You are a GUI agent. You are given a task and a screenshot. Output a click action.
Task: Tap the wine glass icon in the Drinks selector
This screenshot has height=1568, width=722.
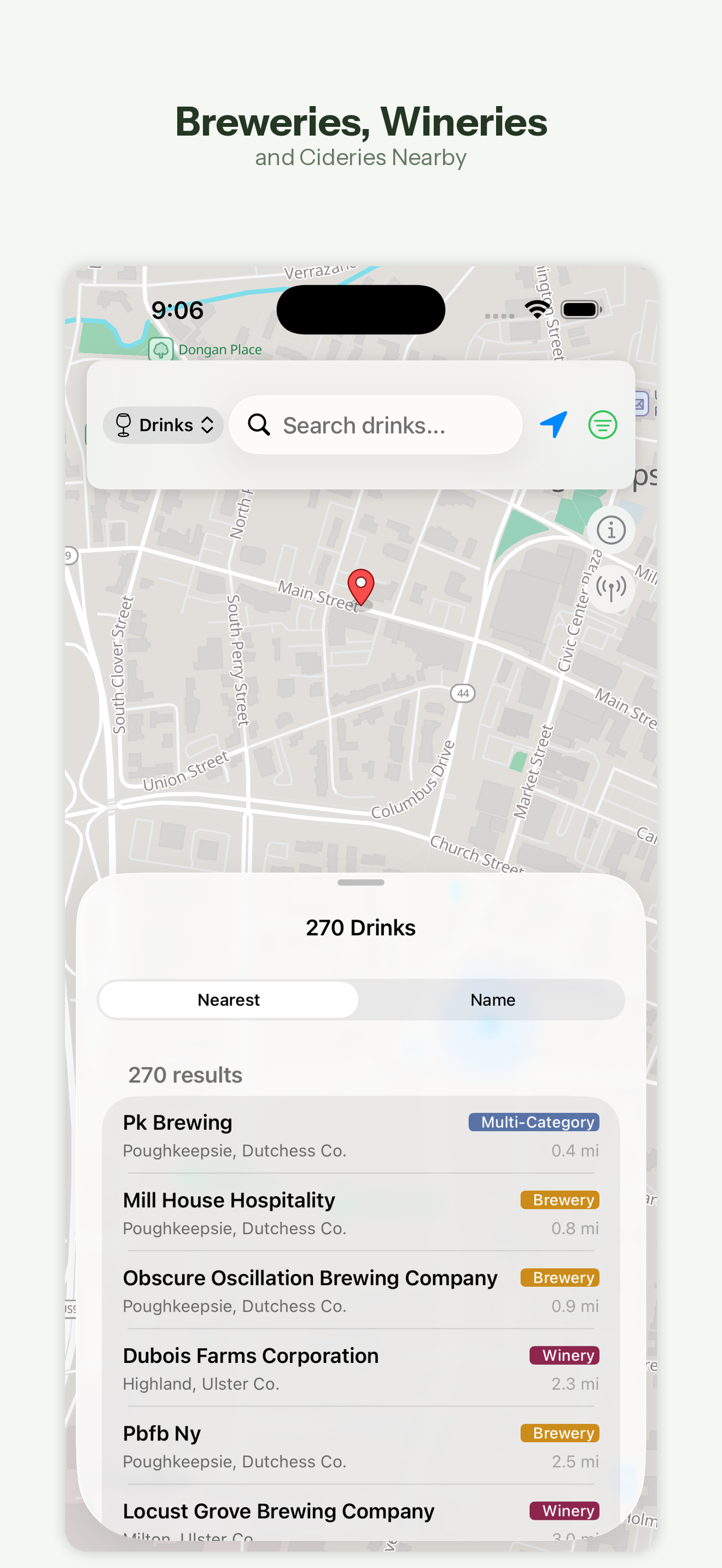tap(123, 424)
